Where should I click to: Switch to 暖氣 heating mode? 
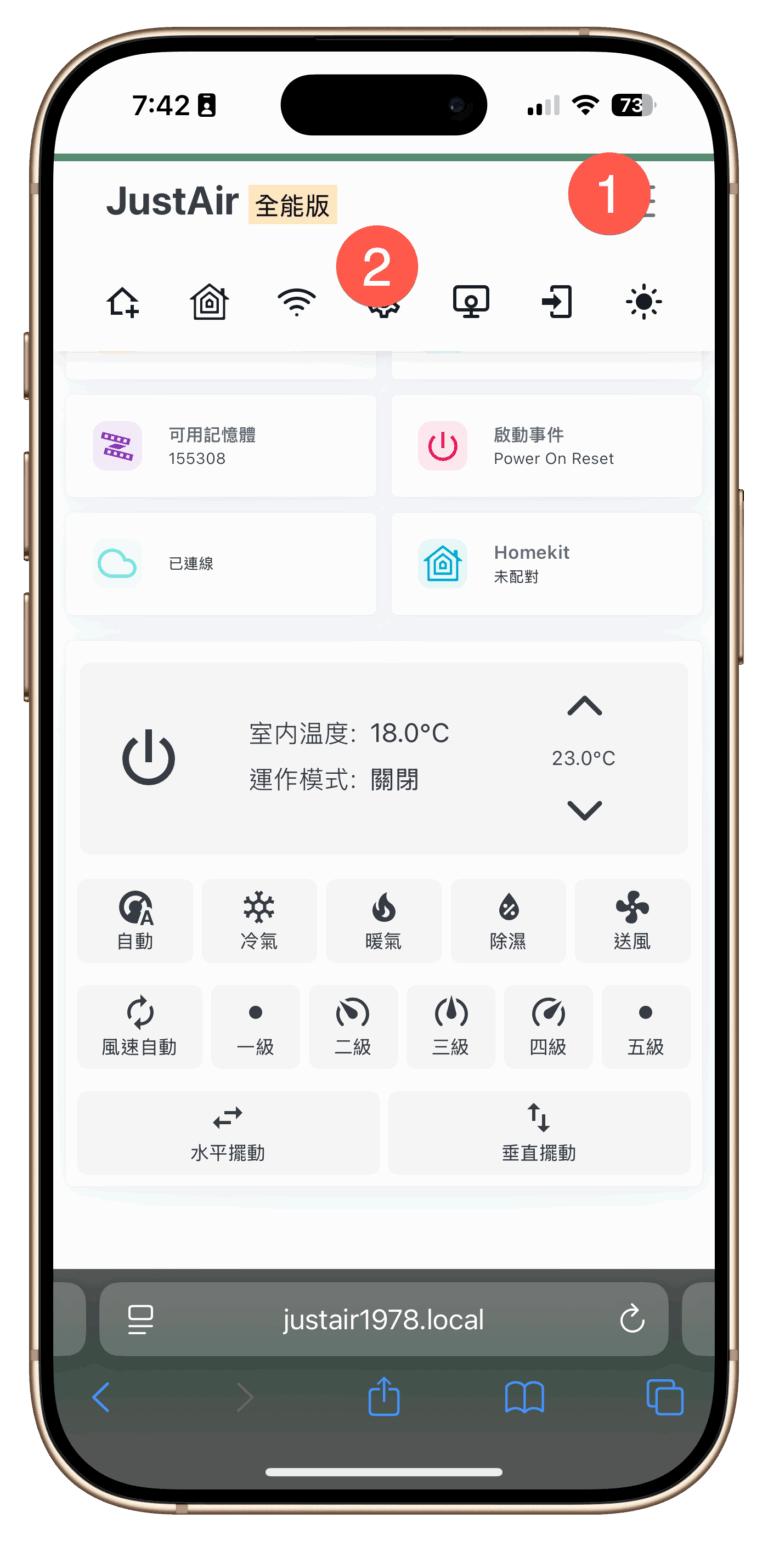383,921
